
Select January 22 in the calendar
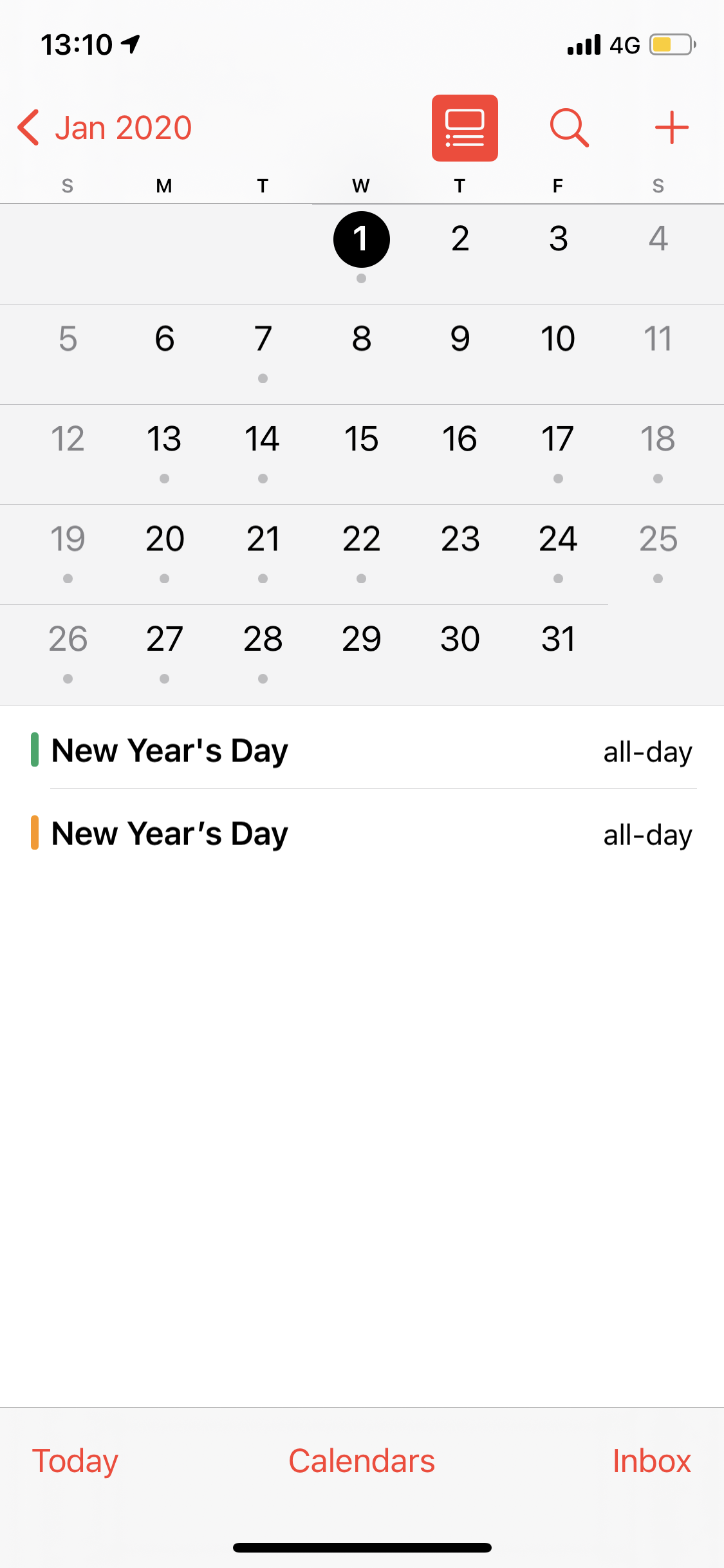(361, 539)
